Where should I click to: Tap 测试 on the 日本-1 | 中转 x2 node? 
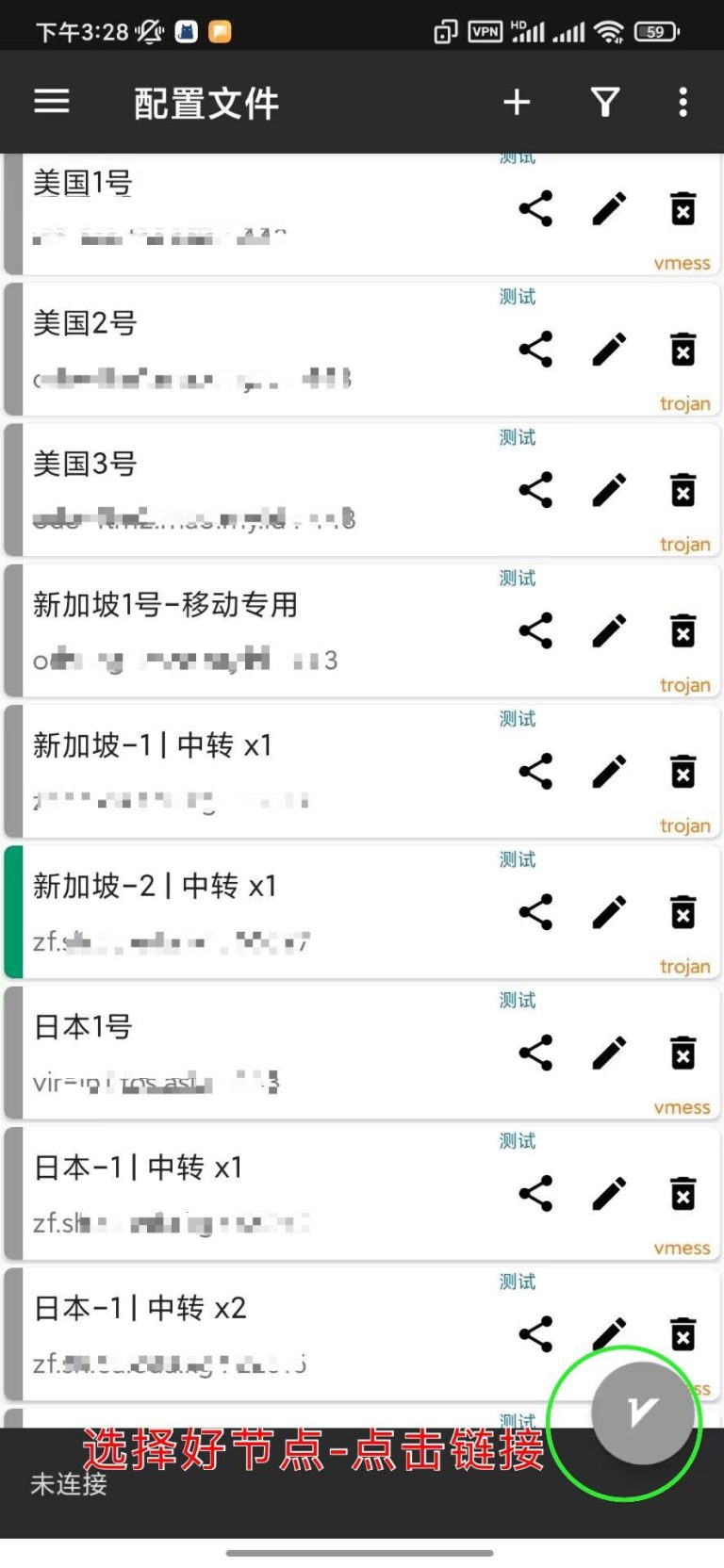click(517, 1282)
